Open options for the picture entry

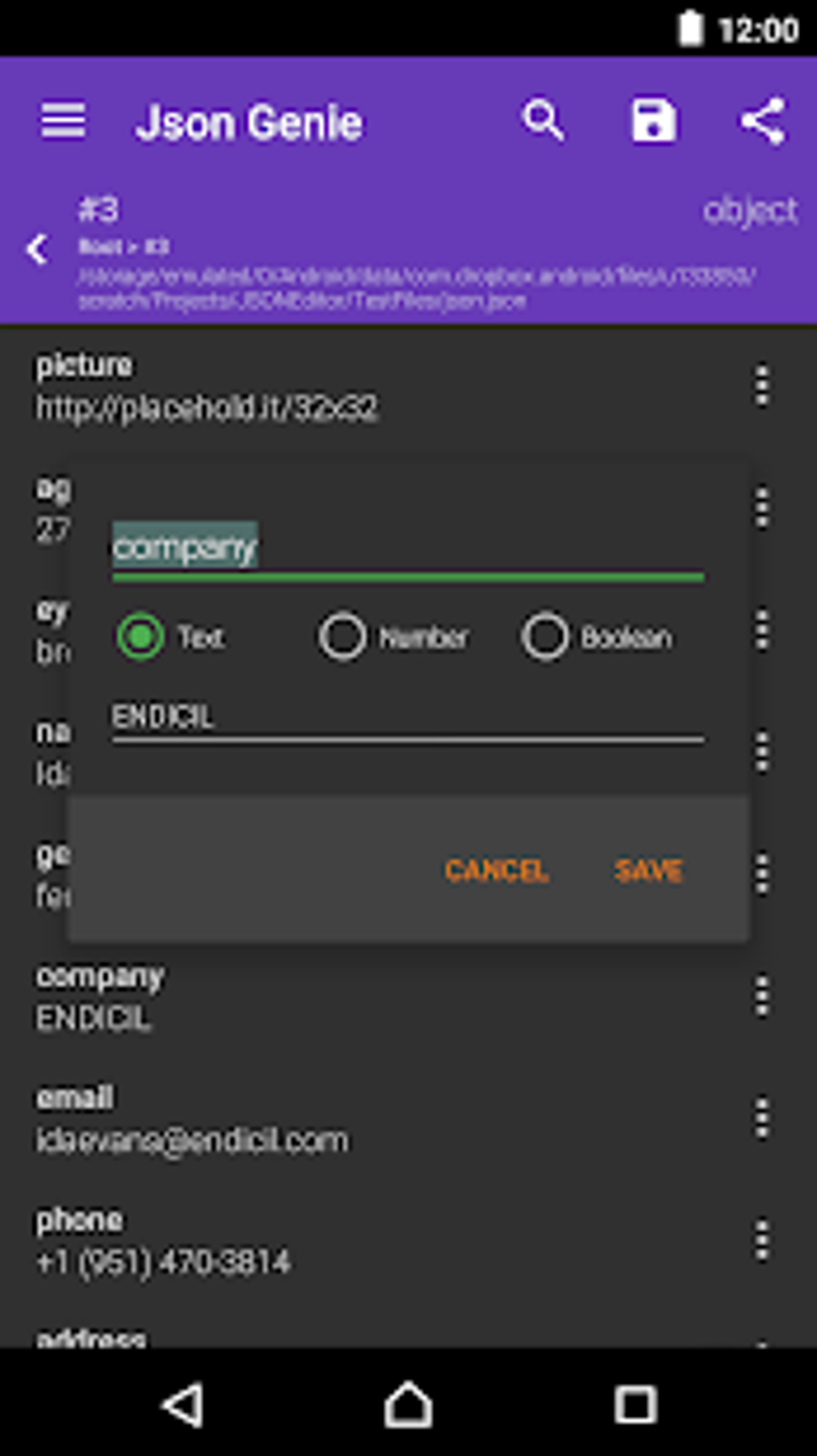(762, 386)
